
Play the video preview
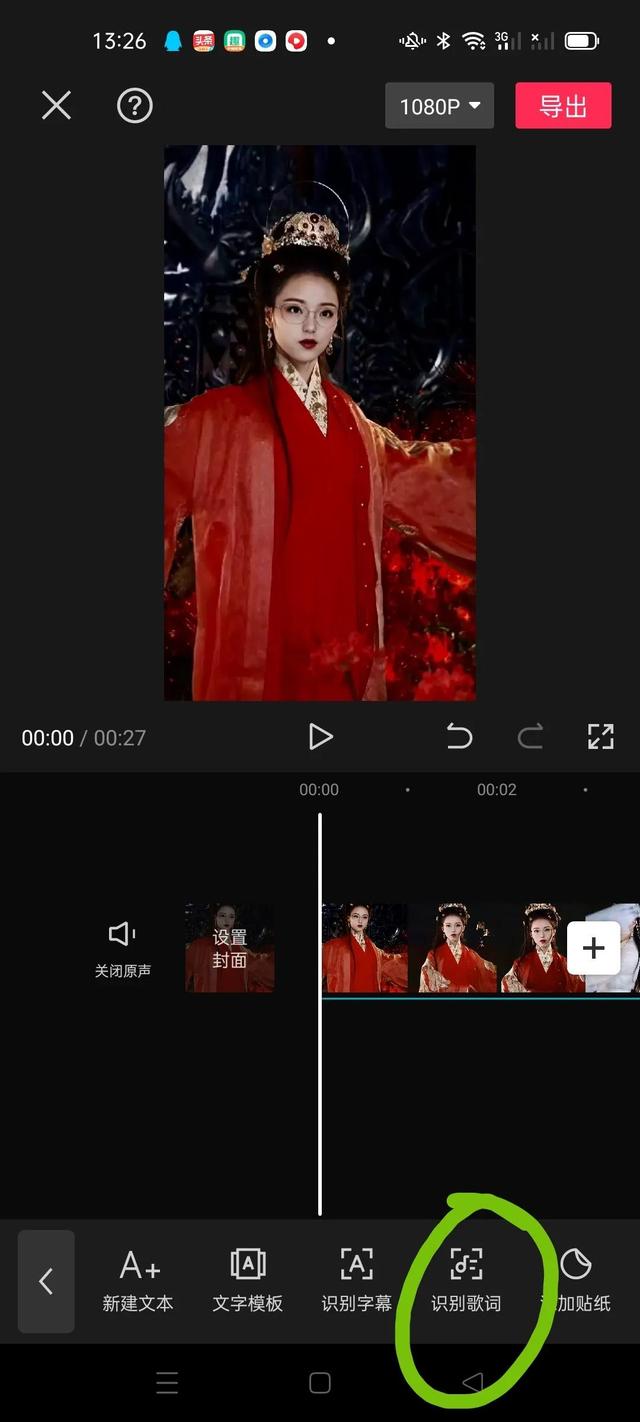(320, 737)
